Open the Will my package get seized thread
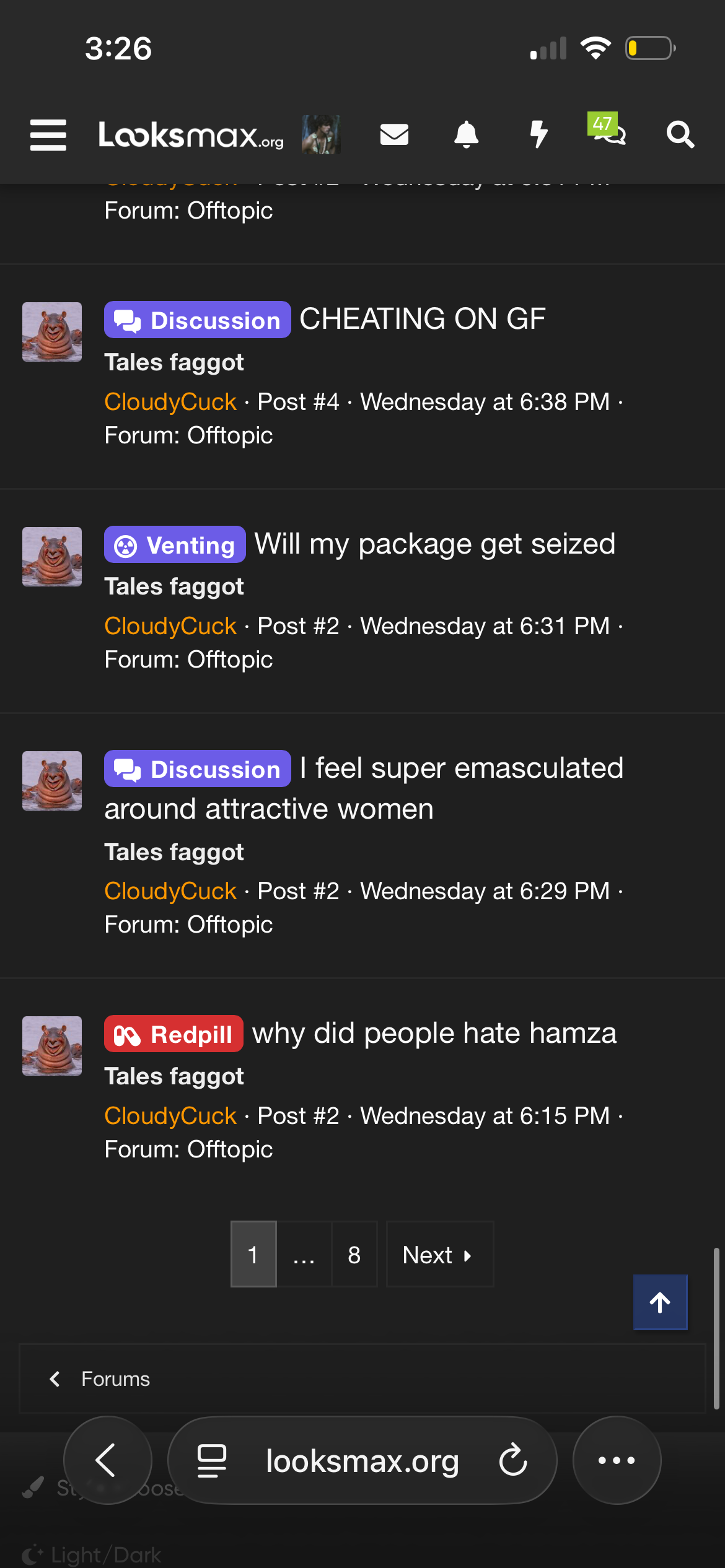Viewport: 725px width, 1568px height. [x=434, y=544]
